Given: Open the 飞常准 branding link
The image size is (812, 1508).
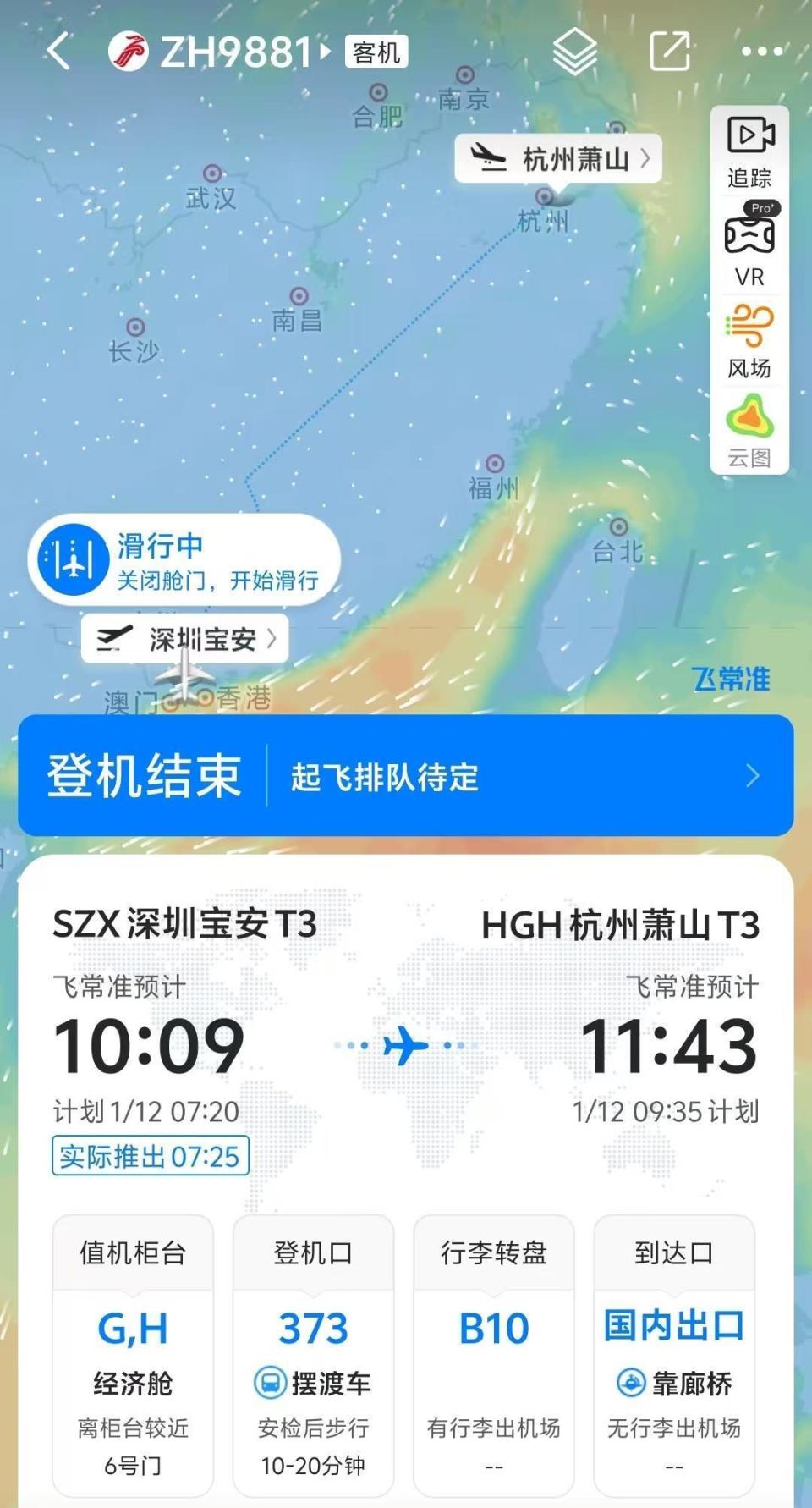Looking at the screenshot, I should 729,680.
